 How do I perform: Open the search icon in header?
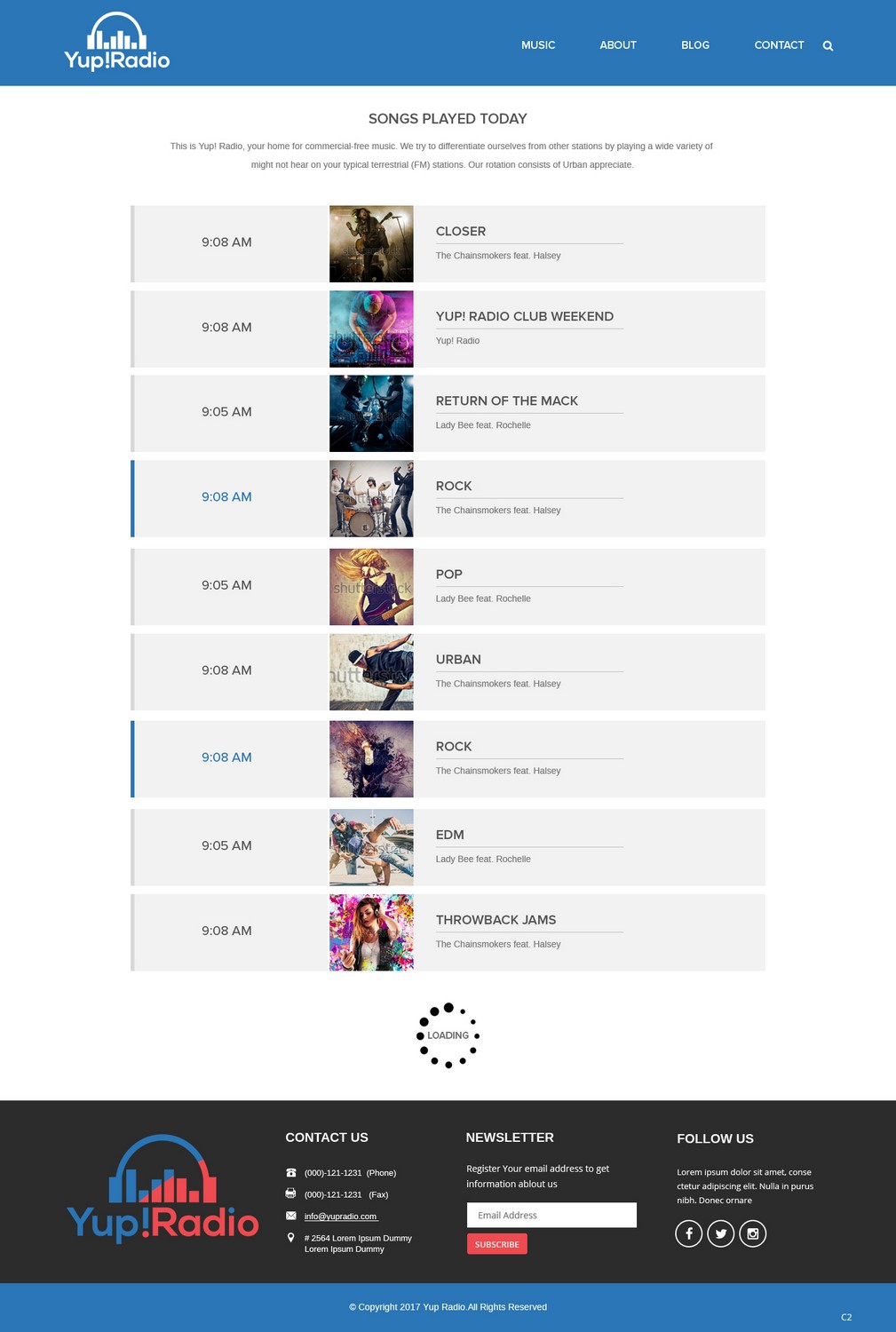coord(828,46)
